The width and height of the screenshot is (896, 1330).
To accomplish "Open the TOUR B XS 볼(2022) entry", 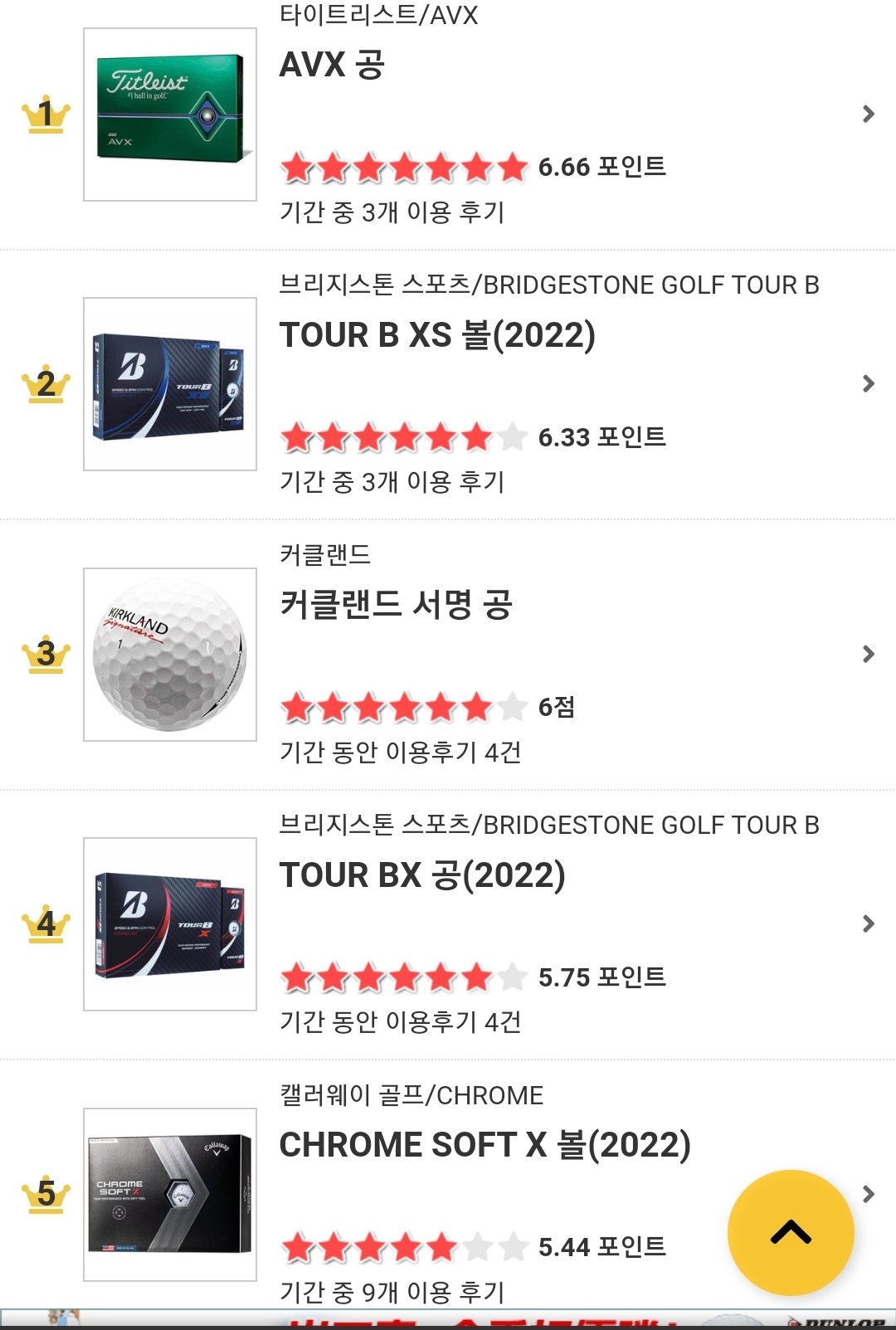I will point(437,335).
